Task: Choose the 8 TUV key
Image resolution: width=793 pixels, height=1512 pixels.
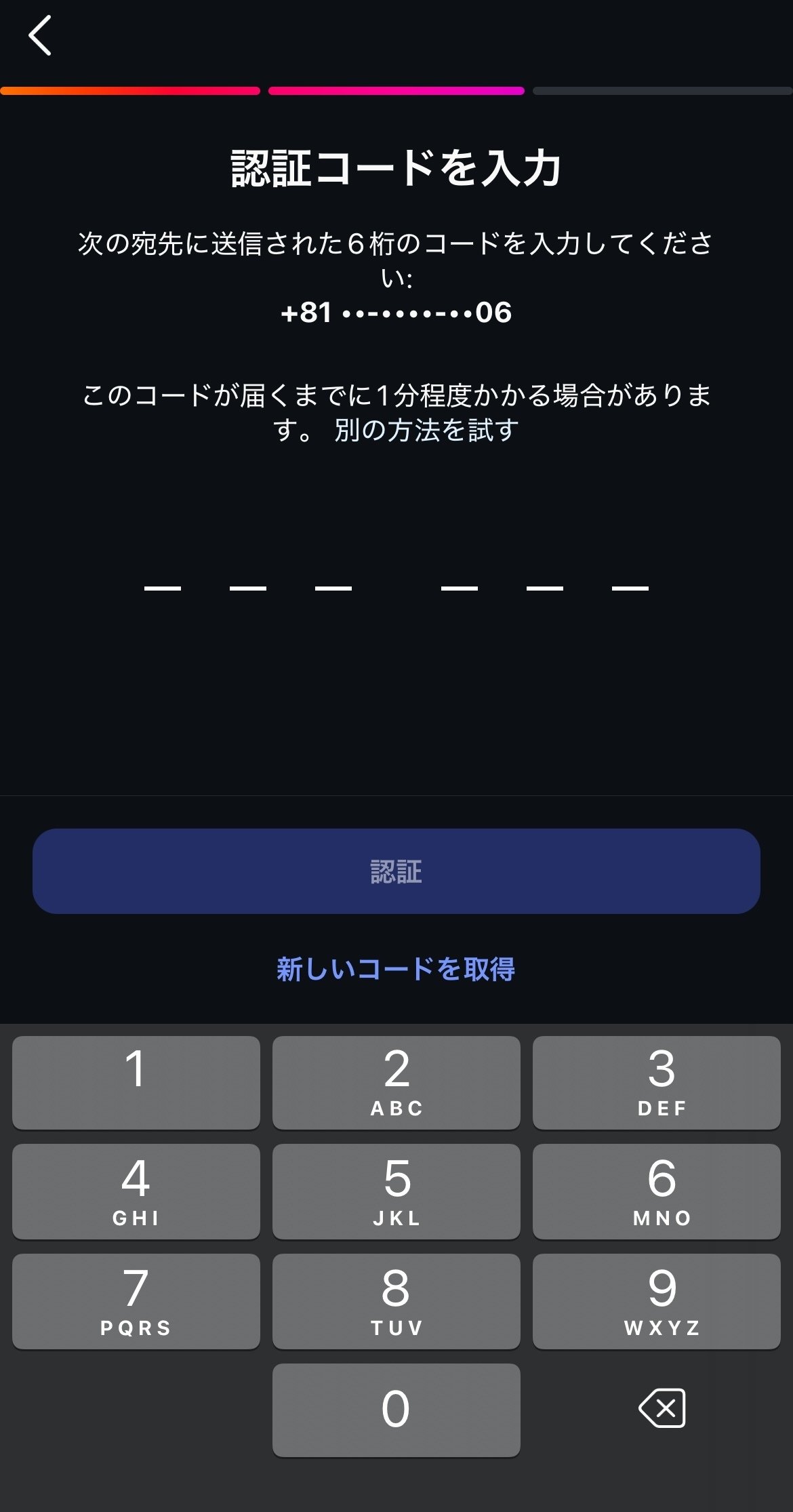Action: (396, 1301)
